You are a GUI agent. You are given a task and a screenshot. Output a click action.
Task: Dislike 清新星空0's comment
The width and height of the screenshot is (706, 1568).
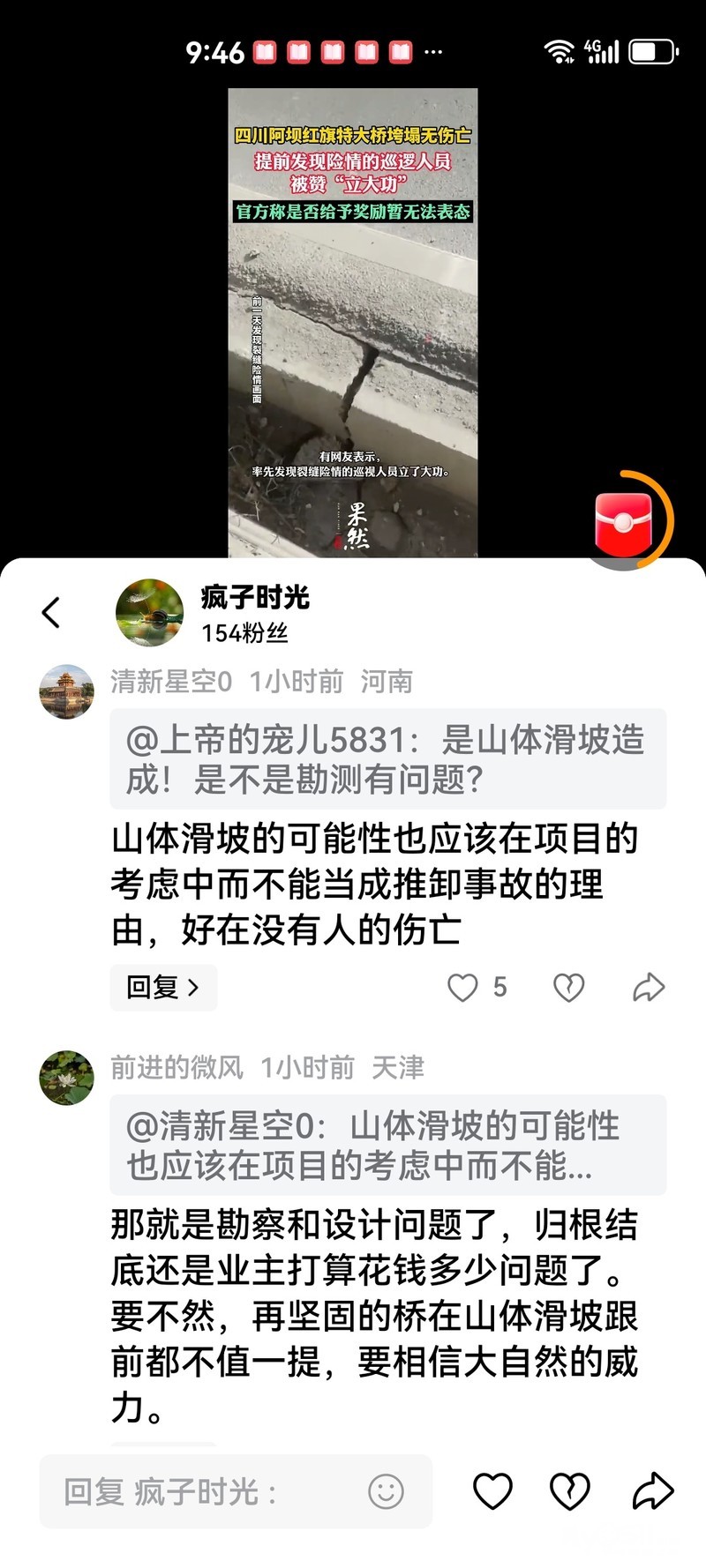(x=568, y=988)
